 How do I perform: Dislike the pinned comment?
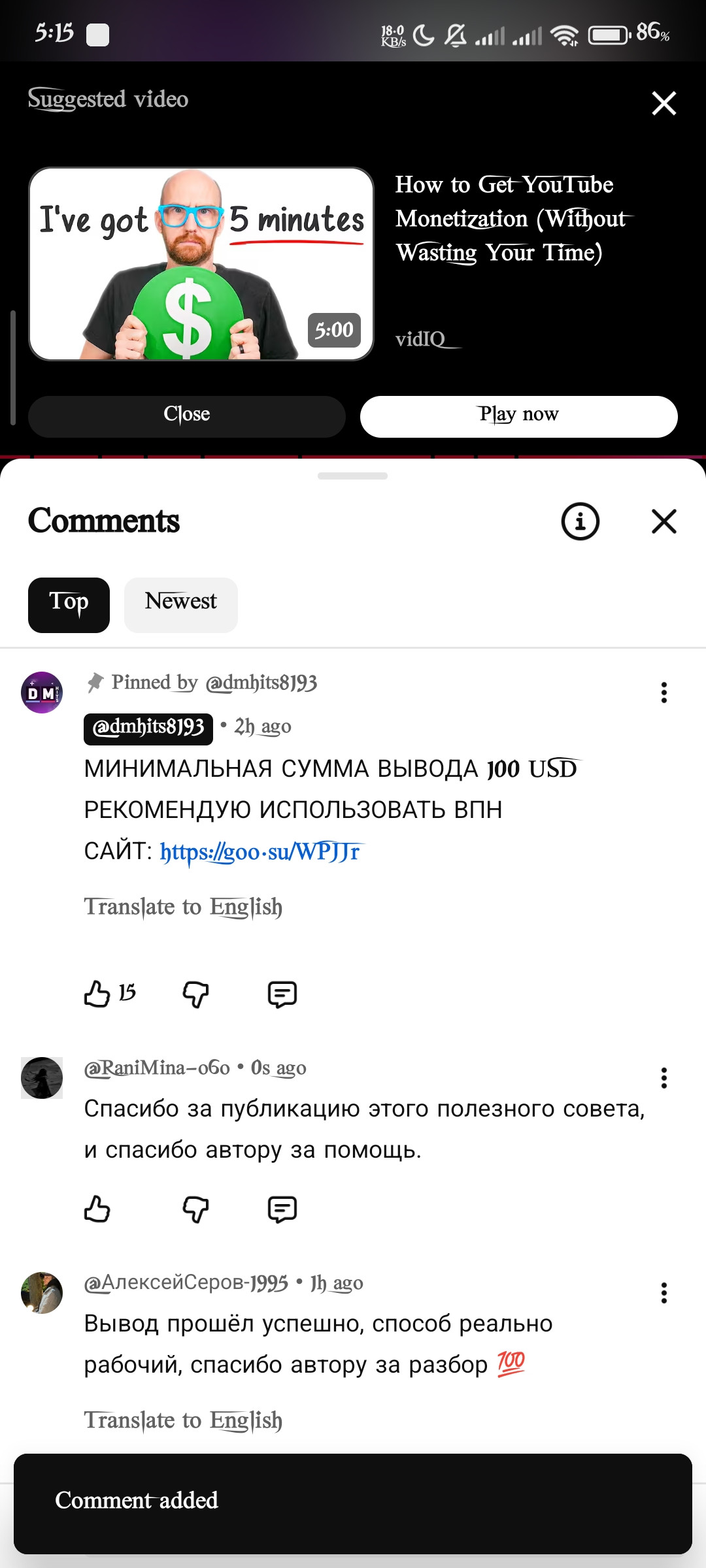195,994
